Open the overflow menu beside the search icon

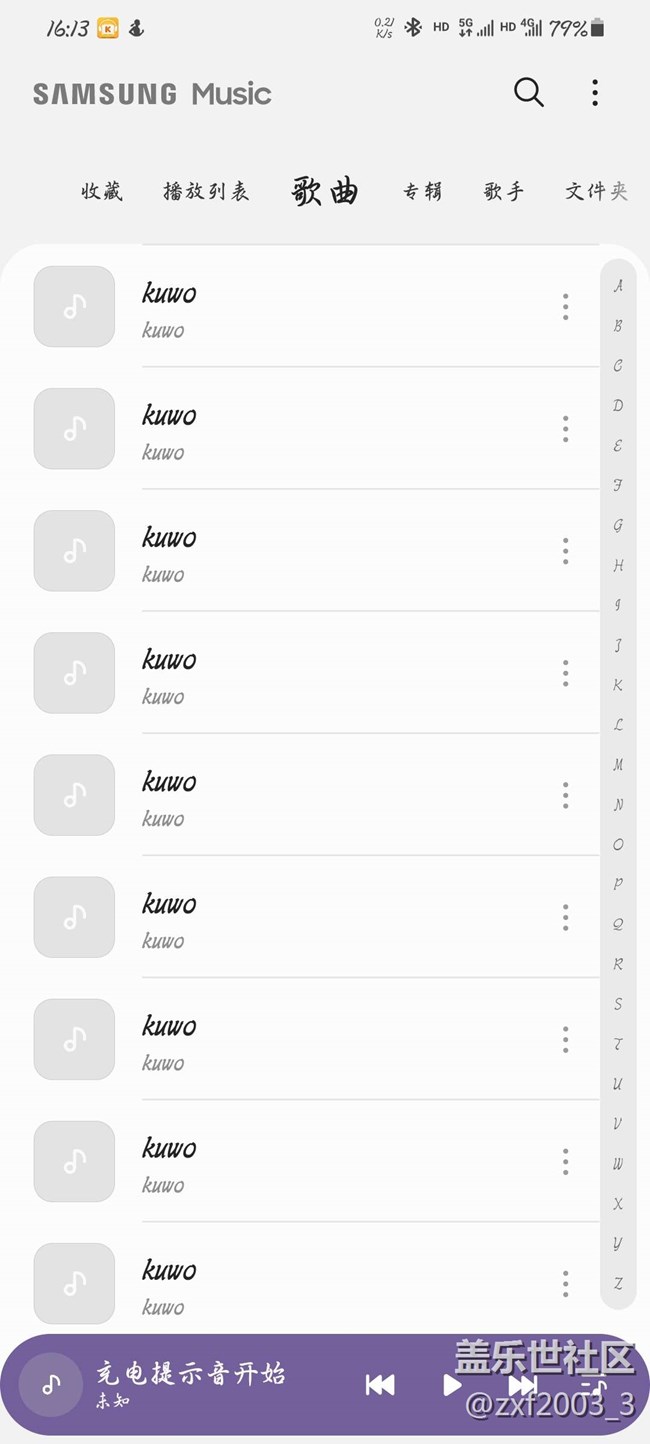[595, 93]
